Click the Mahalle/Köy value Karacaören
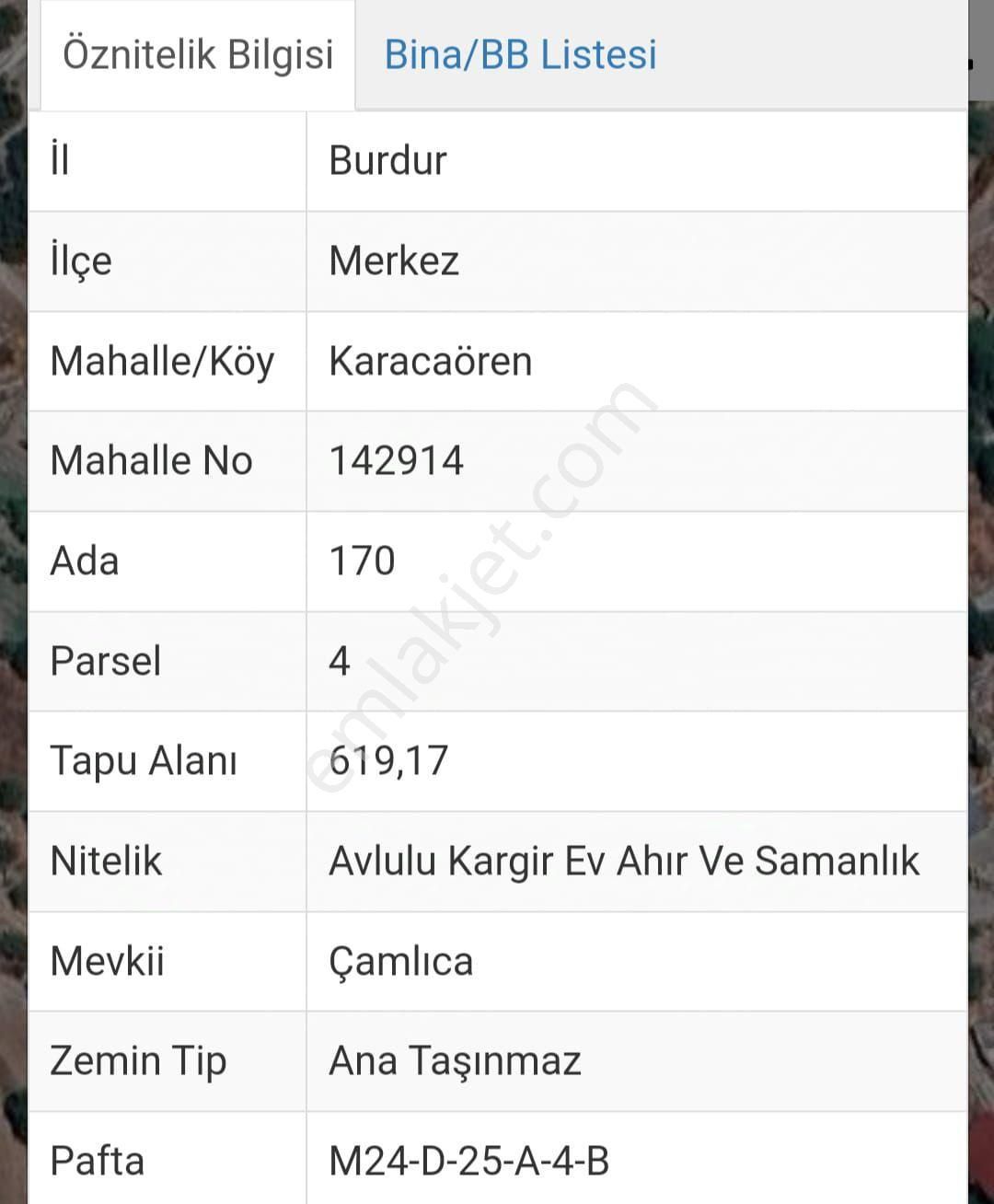Image resolution: width=994 pixels, height=1204 pixels. pos(429,361)
